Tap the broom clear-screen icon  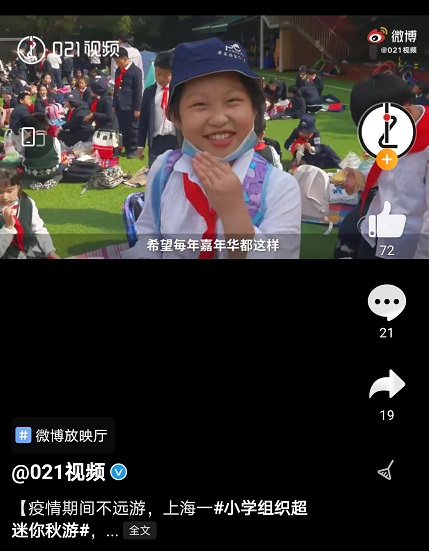386,470
